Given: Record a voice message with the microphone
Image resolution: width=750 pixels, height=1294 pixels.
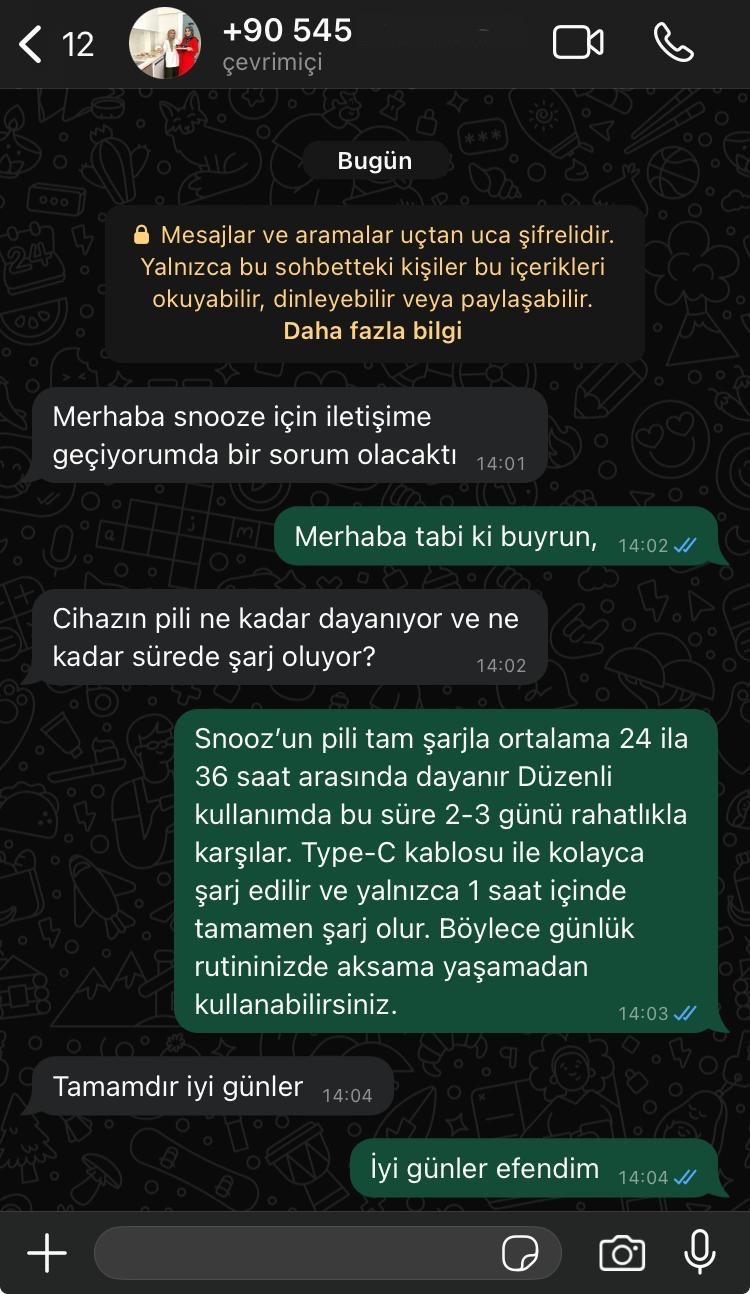Looking at the screenshot, I should click(699, 1252).
